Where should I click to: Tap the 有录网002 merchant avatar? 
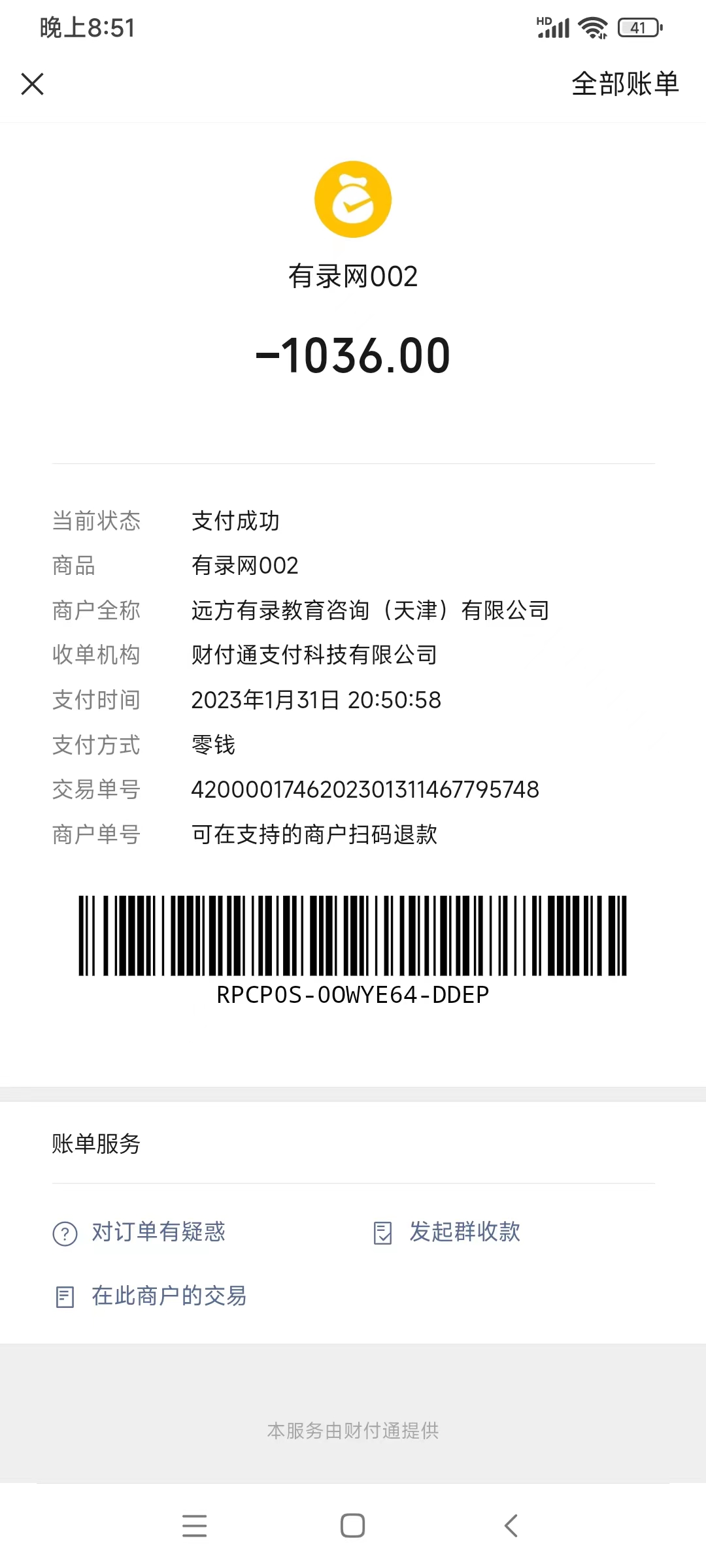(353, 199)
